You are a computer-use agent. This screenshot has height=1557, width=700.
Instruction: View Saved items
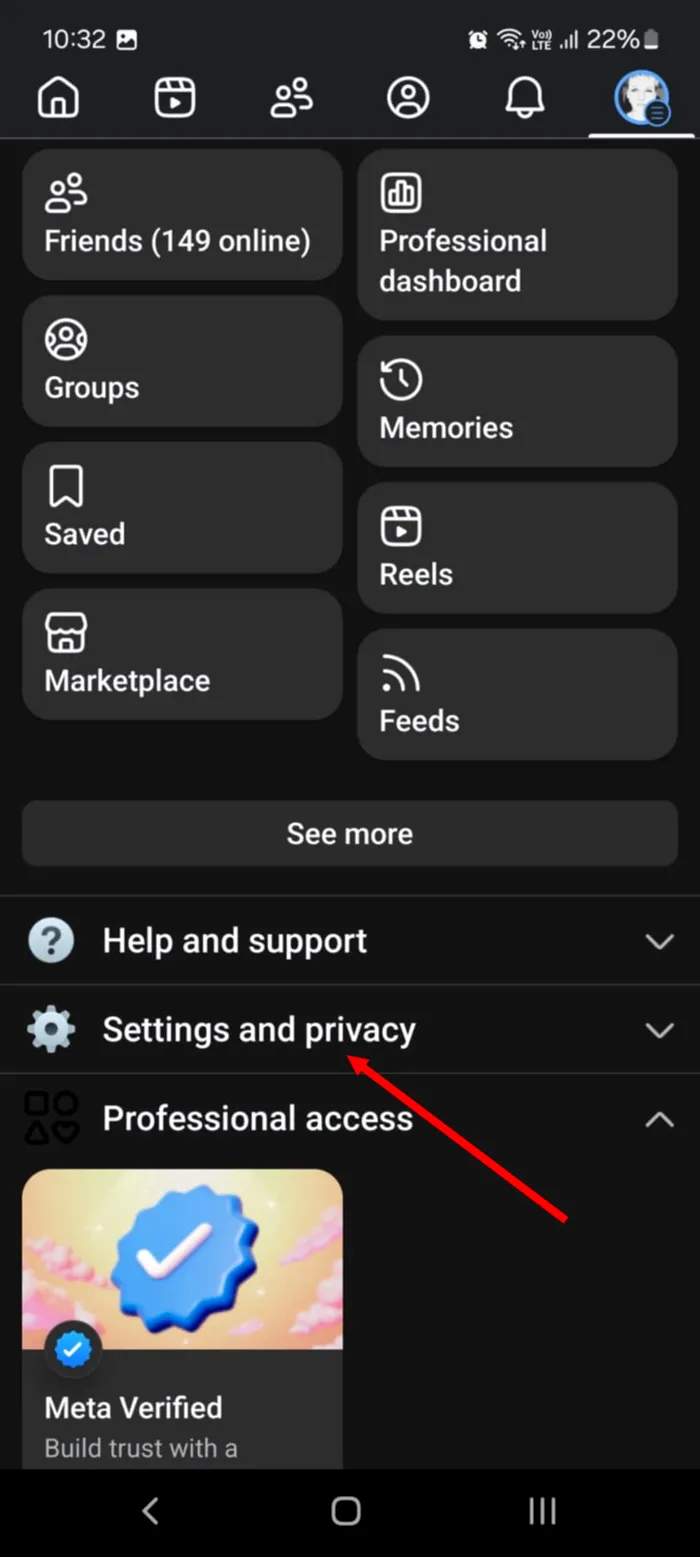[182, 508]
